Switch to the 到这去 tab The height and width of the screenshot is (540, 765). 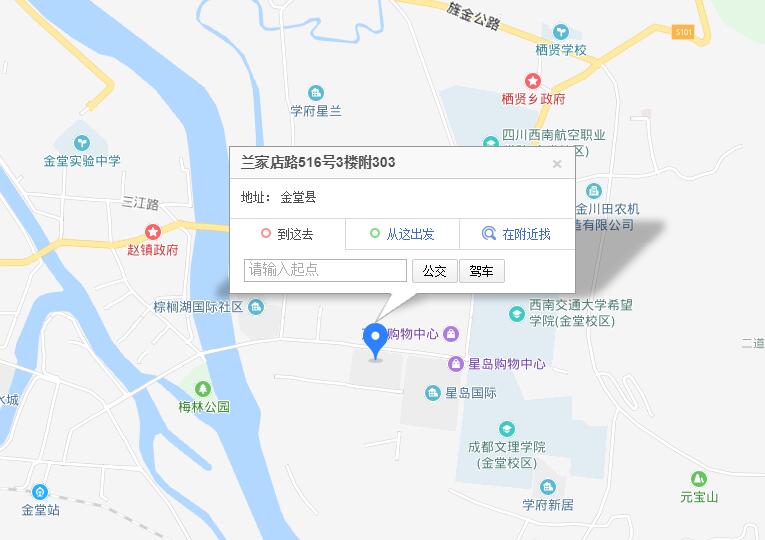(x=288, y=234)
